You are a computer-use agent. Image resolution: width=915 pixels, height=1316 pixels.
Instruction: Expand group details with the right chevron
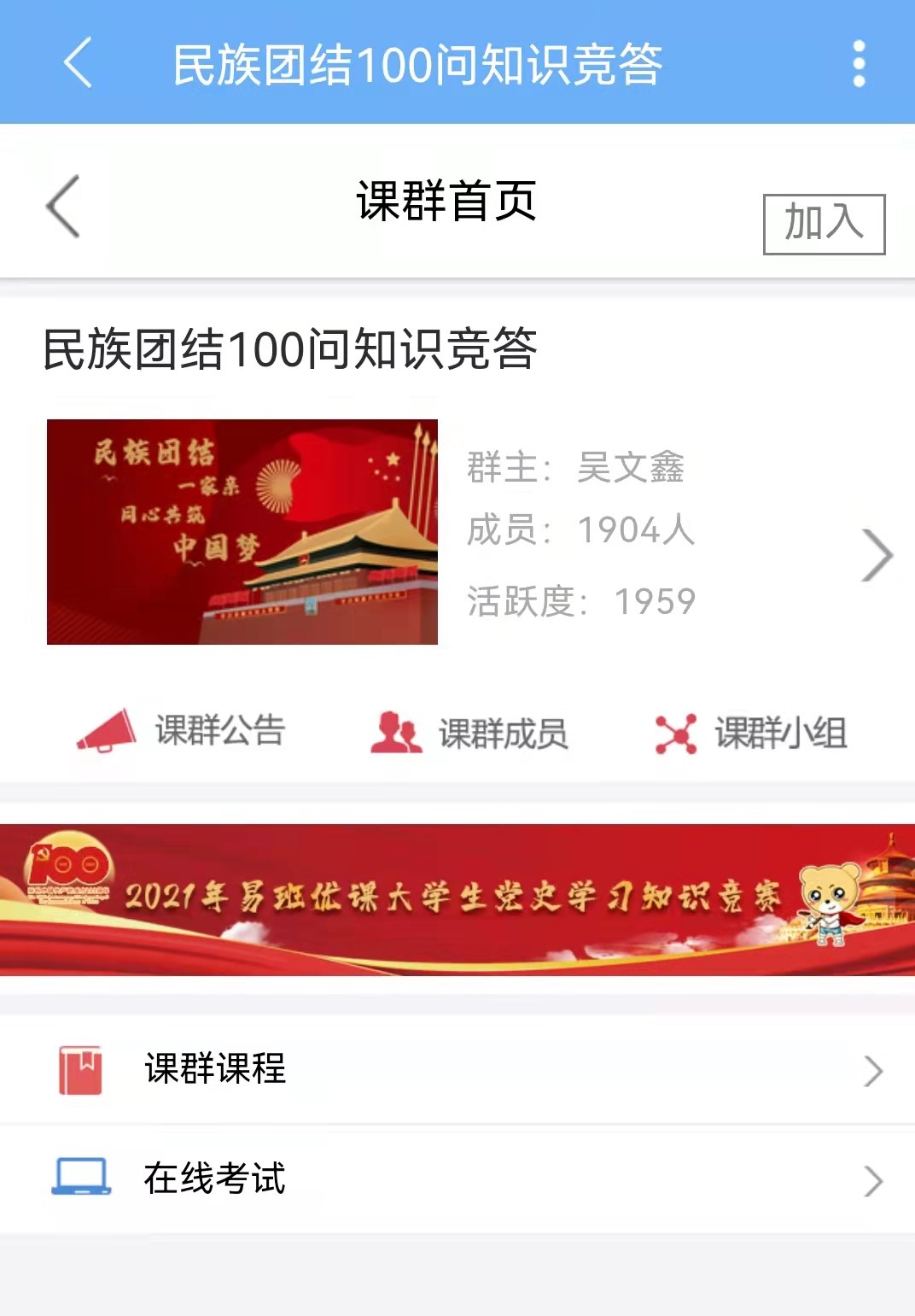pos(877,555)
